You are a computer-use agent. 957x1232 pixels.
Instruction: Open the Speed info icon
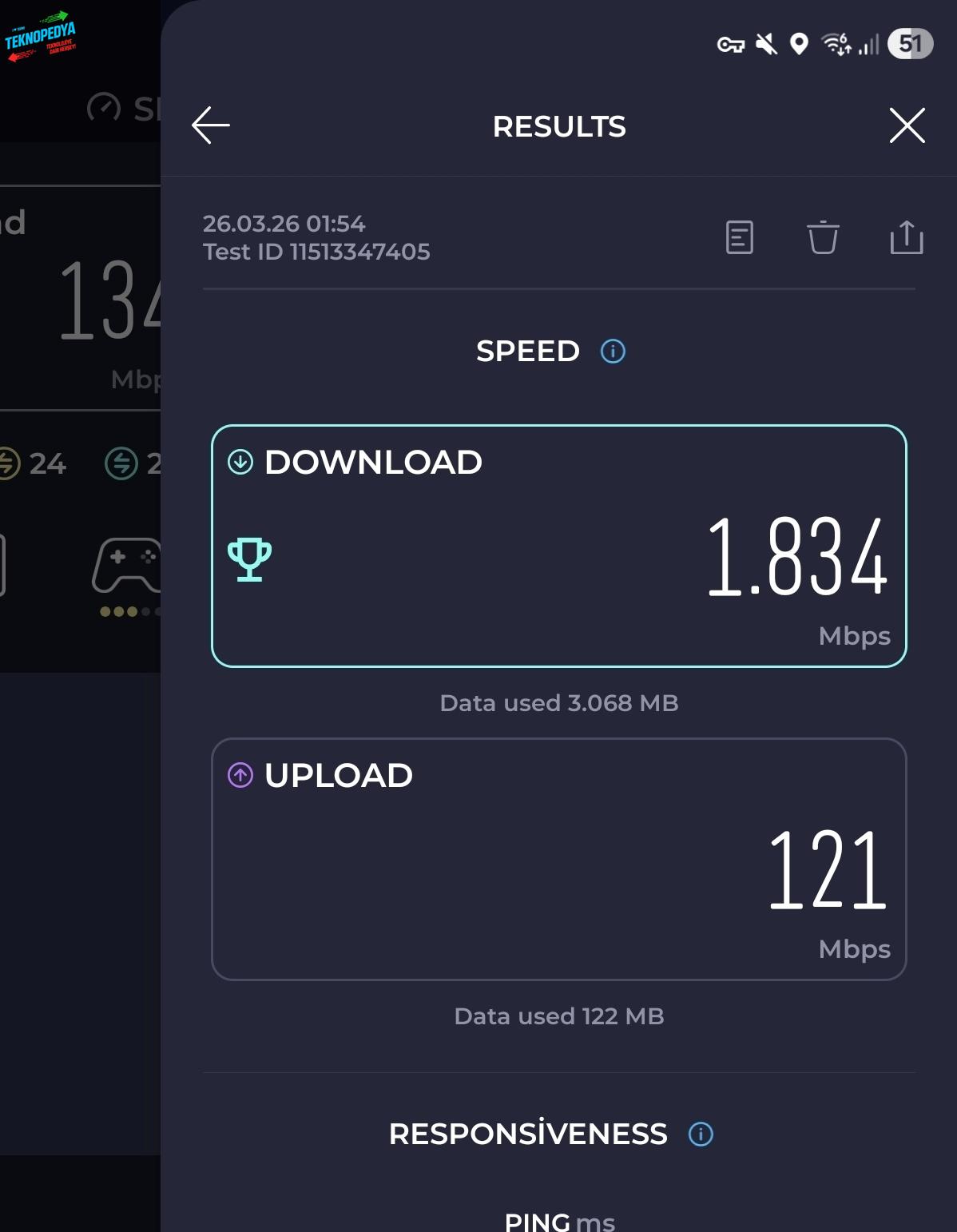613,351
